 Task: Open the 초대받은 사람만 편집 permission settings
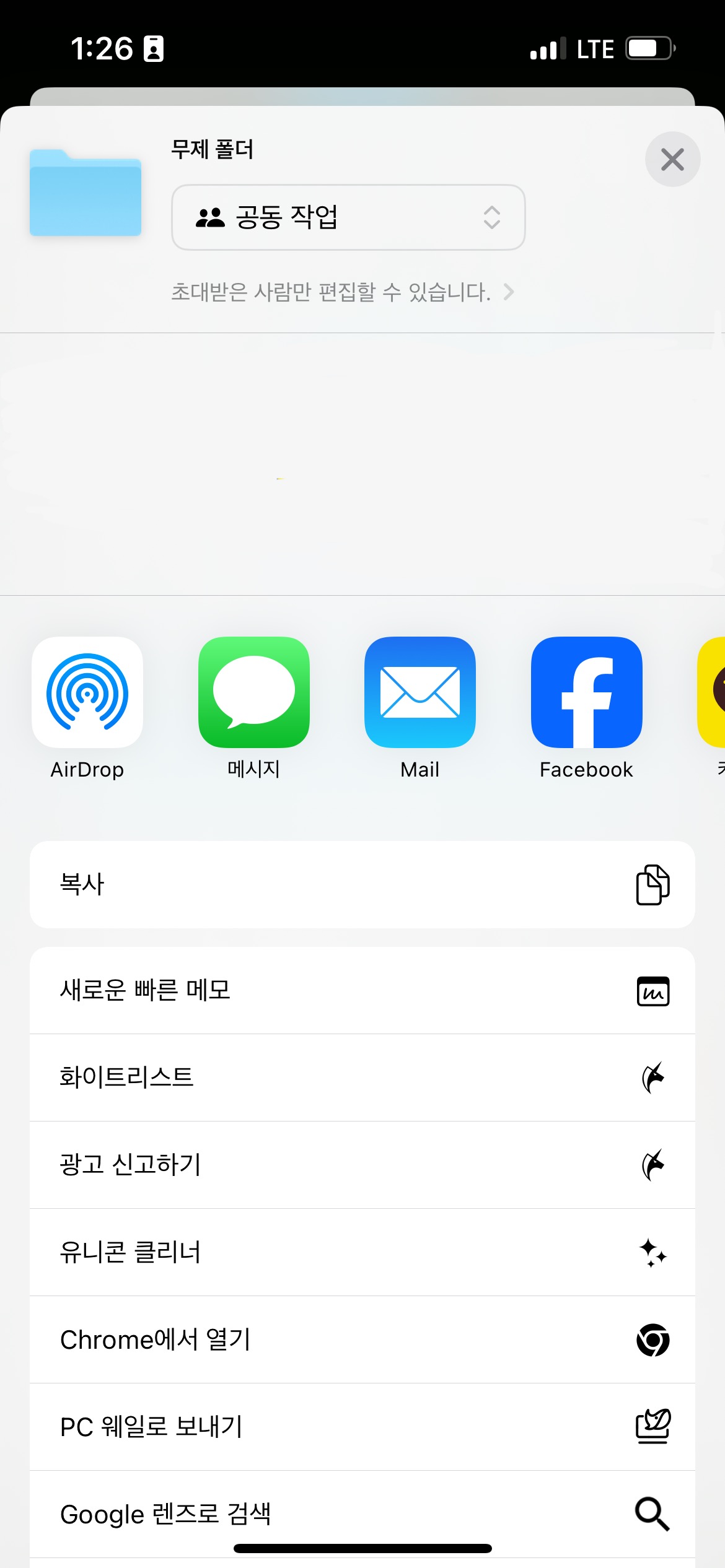pos(342,292)
